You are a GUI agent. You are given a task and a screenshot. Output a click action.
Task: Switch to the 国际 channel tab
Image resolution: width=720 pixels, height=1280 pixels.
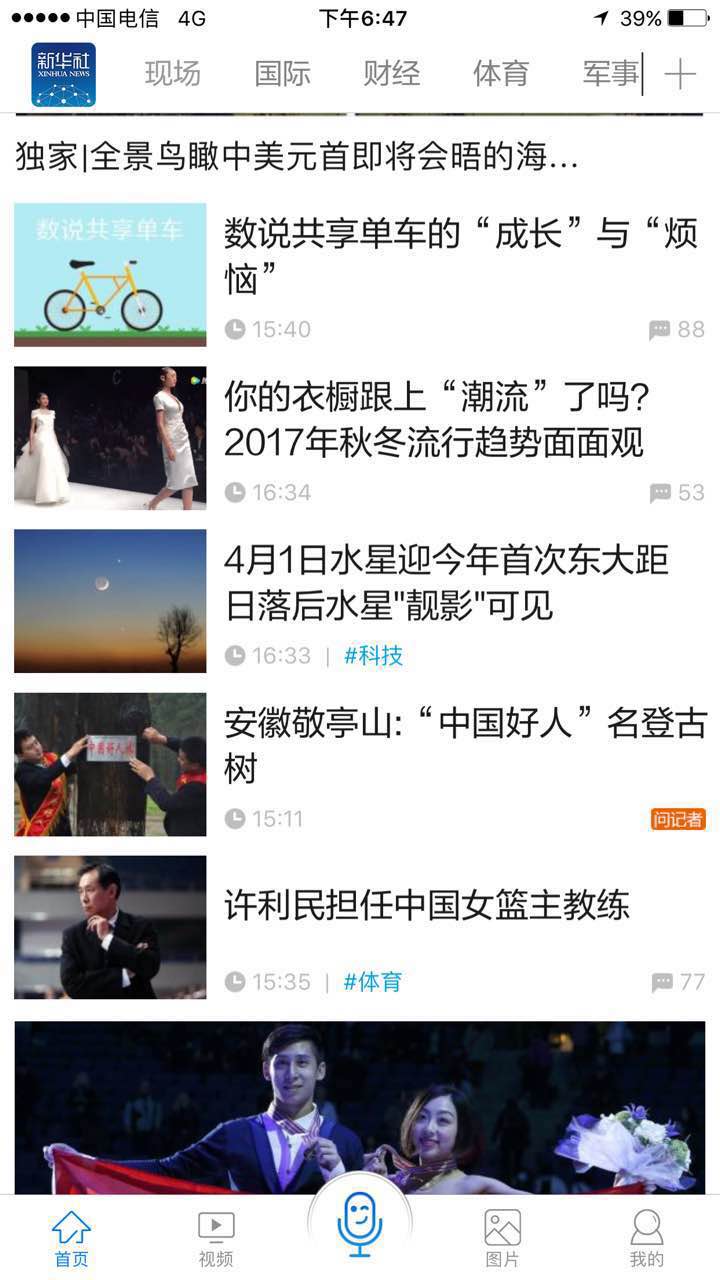click(x=282, y=74)
